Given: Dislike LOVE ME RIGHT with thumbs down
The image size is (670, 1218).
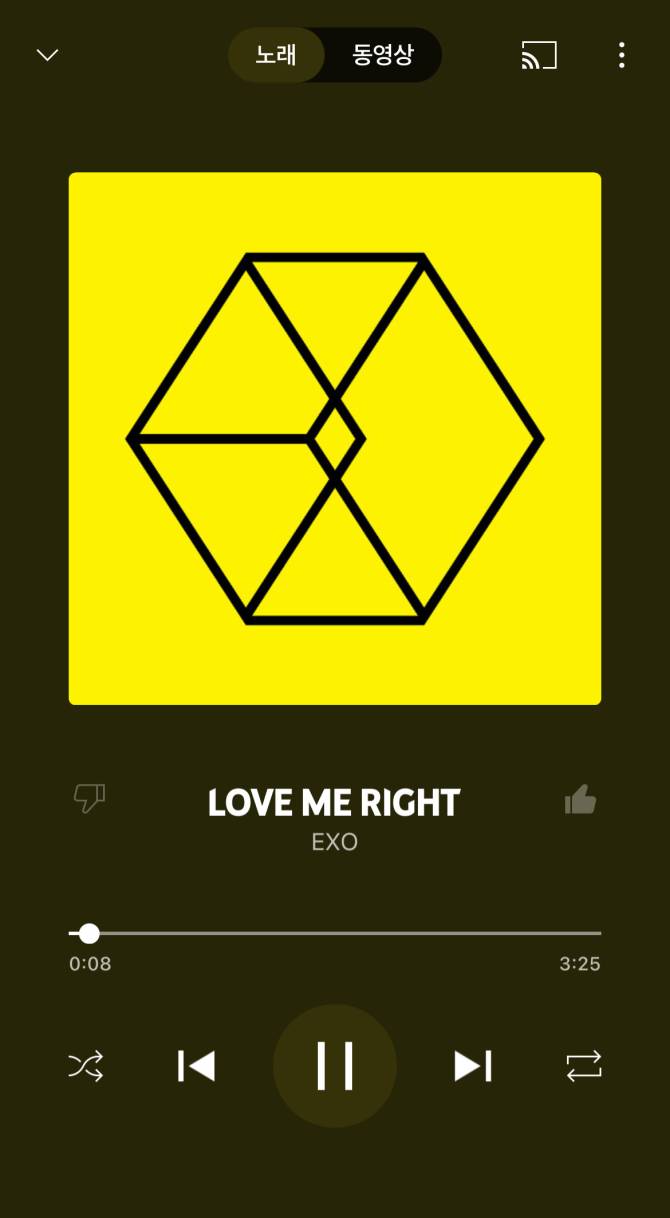Looking at the screenshot, I should tap(89, 799).
